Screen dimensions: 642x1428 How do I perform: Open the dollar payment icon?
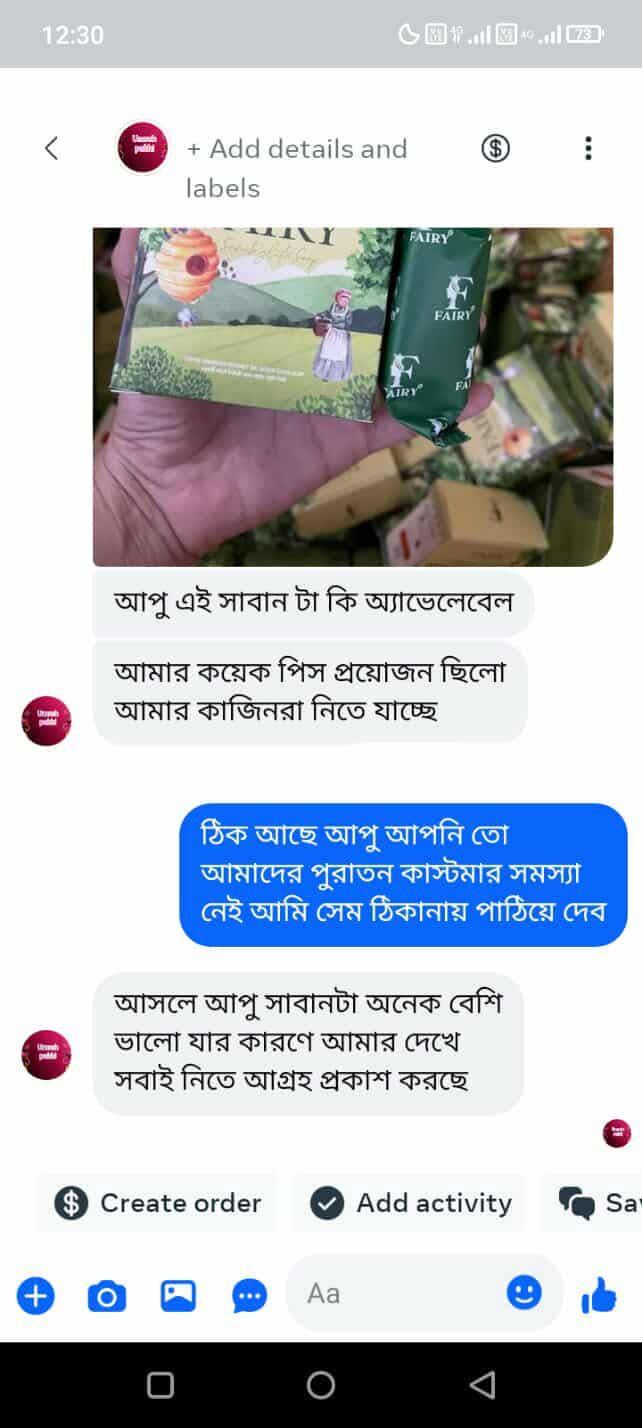coord(495,148)
